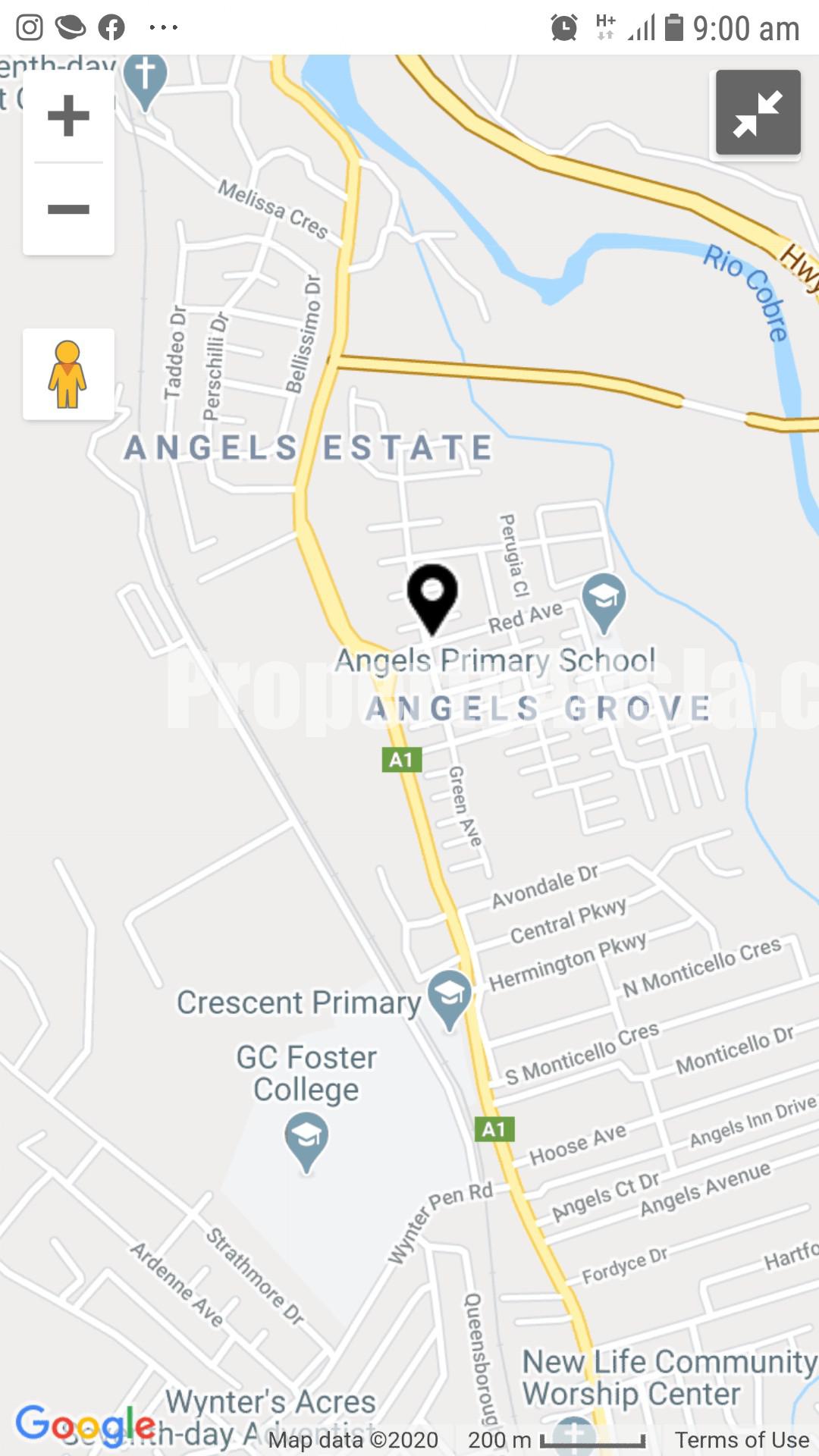
Task: Zoom in on the map
Action: (68, 116)
